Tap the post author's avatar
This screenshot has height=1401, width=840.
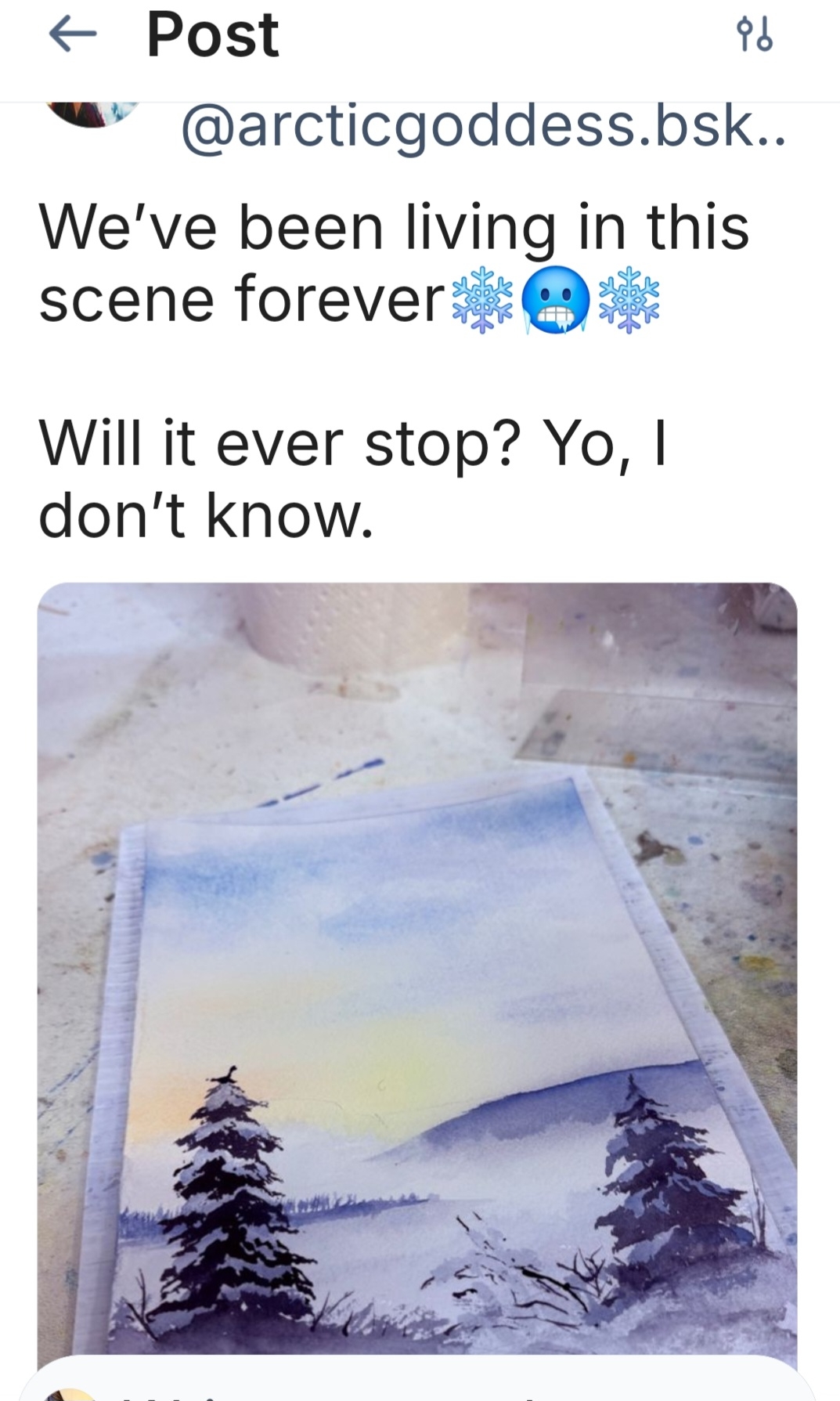pyautogui.click(x=92, y=114)
